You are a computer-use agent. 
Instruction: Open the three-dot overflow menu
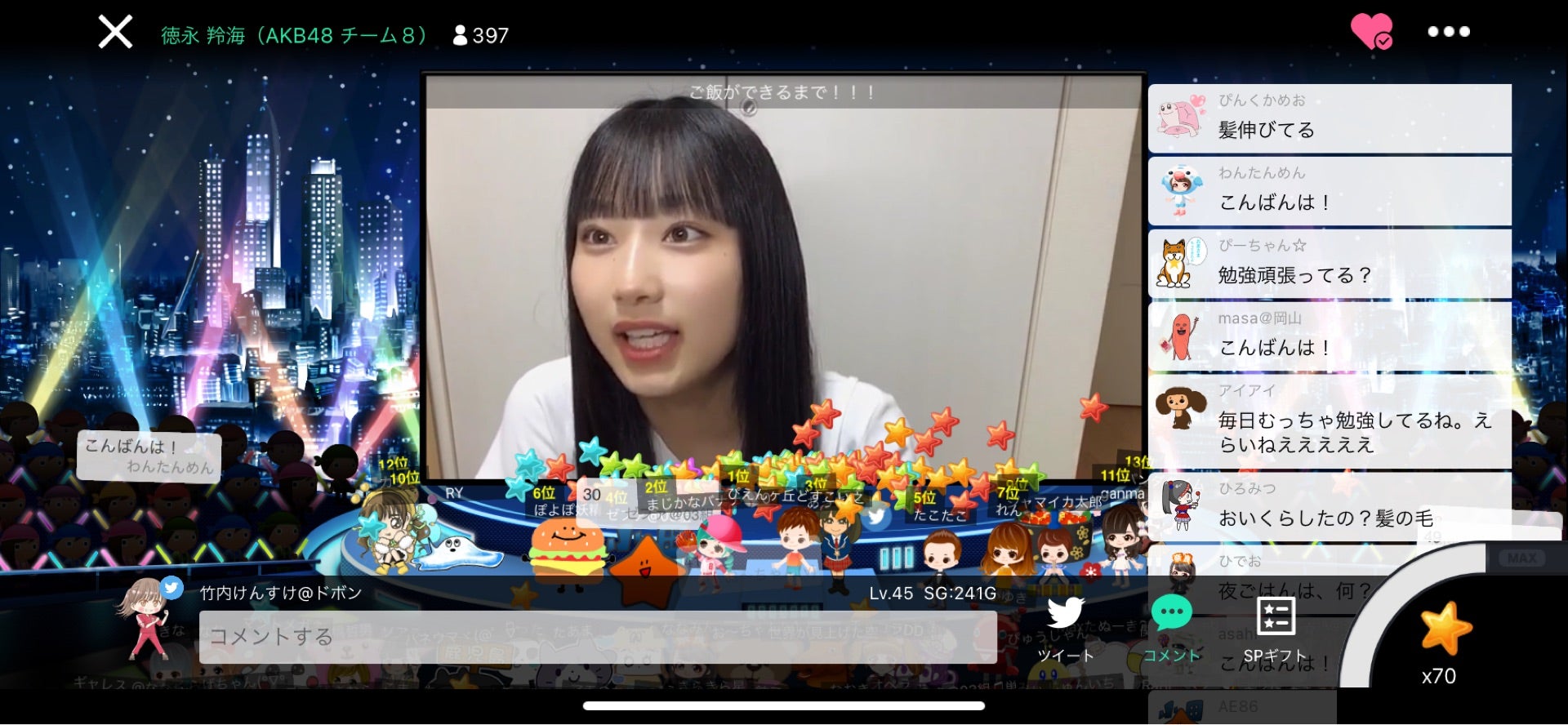coord(1448,32)
